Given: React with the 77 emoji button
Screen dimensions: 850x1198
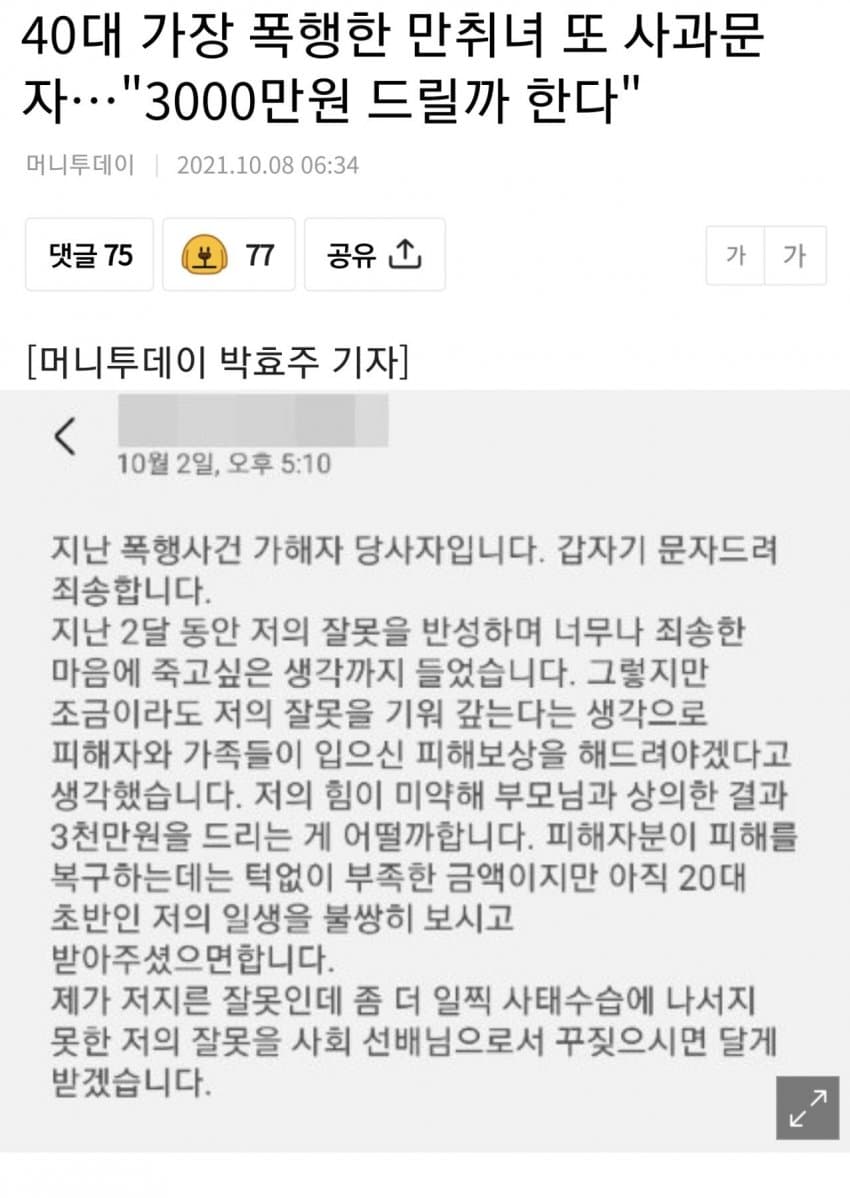Looking at the screenshot, I should point(229,255).
